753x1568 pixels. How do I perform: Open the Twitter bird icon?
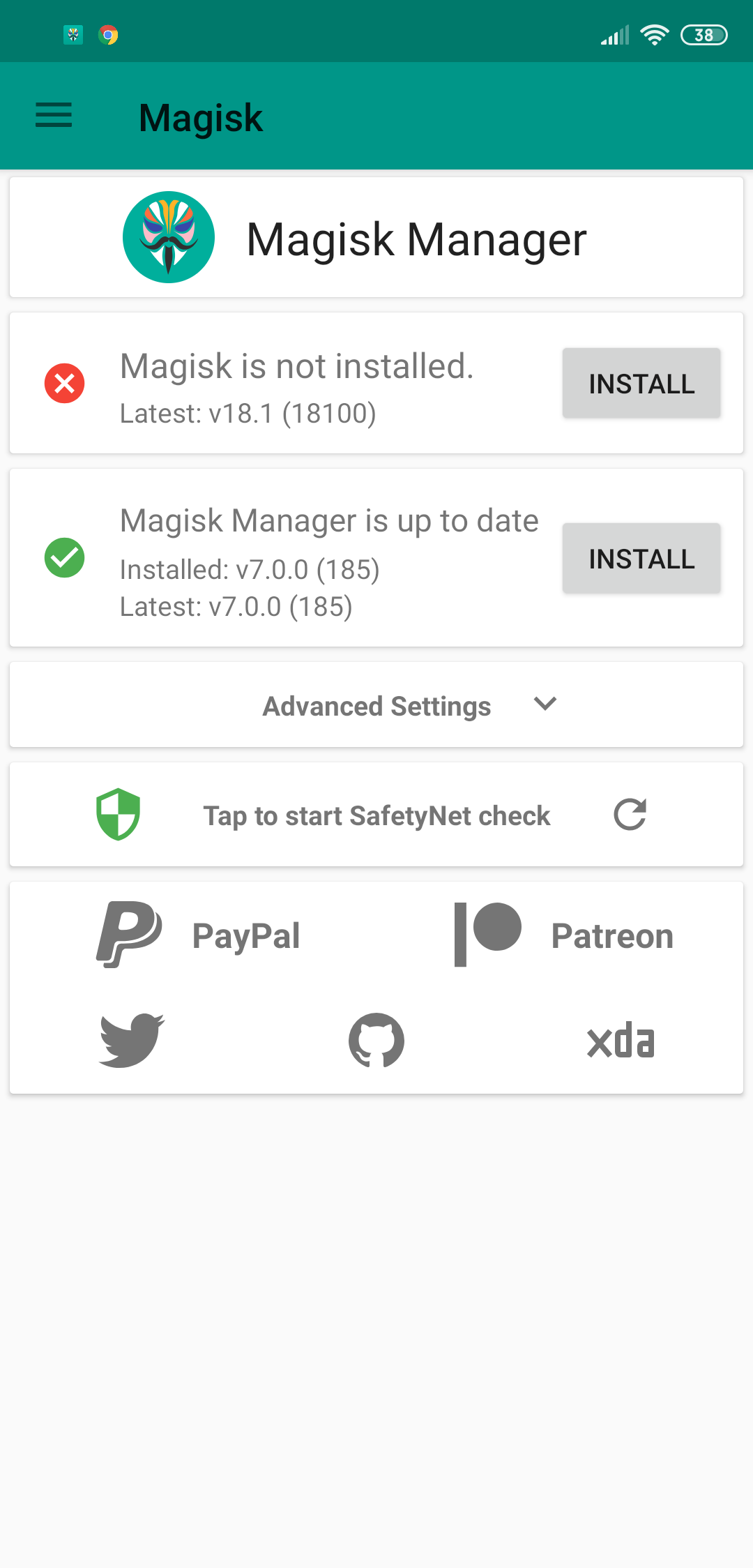(132, 1040)
